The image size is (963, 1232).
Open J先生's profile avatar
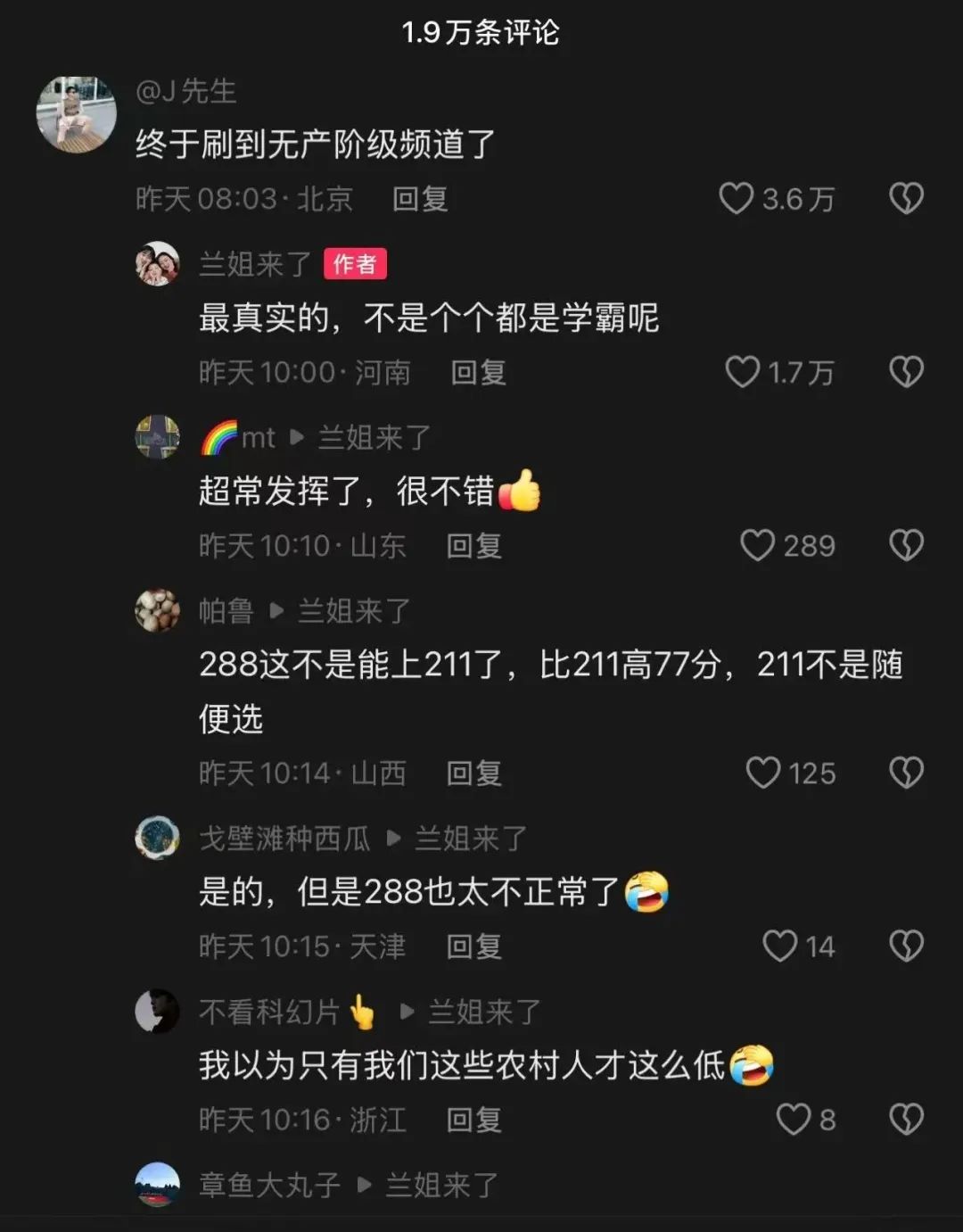pos(76,114)
